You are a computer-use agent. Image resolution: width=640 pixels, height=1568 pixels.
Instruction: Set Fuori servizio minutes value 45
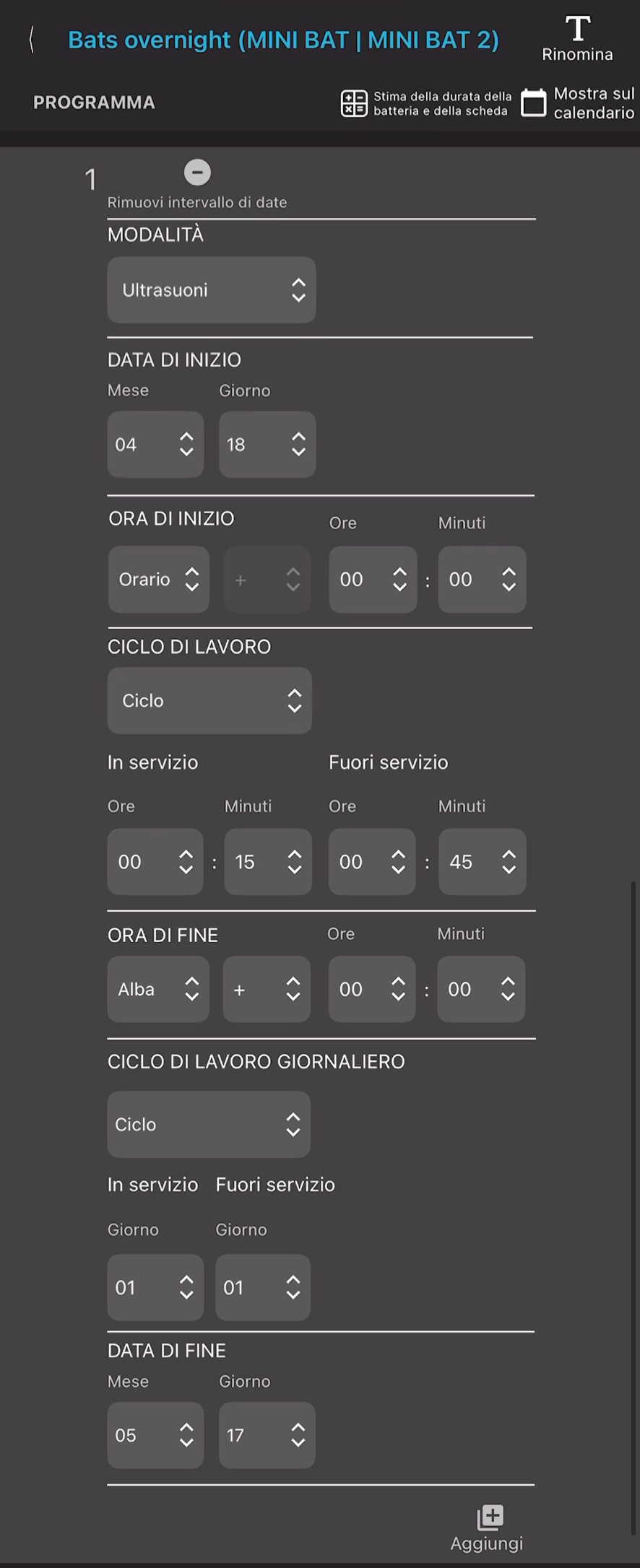pos(482,862)
